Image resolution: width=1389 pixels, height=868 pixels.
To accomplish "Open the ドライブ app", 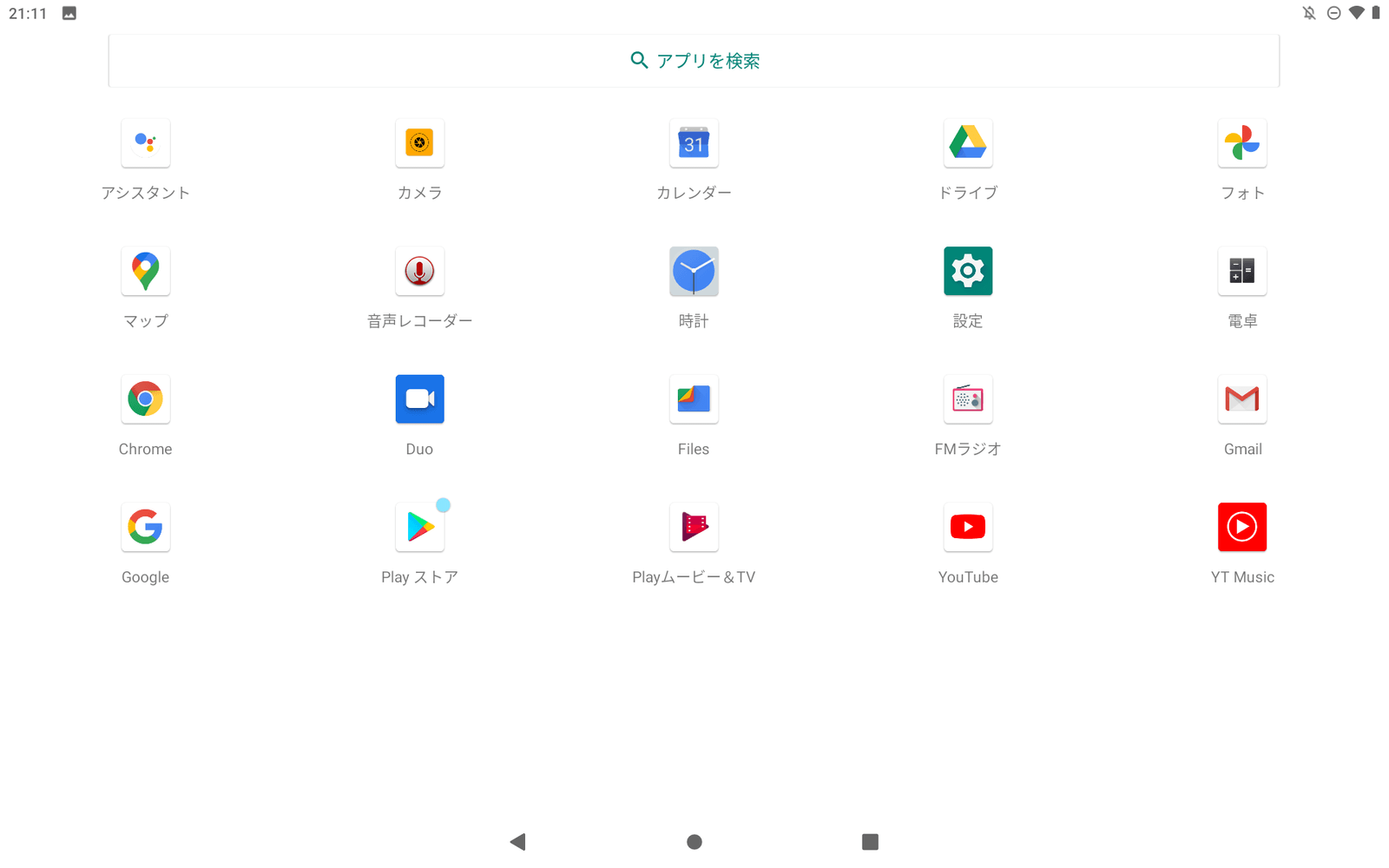I will click(968, 143).
